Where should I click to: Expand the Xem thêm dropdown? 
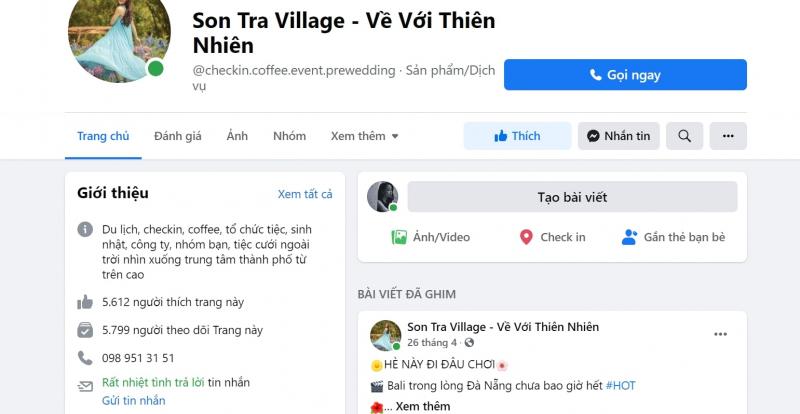[364, 136]
